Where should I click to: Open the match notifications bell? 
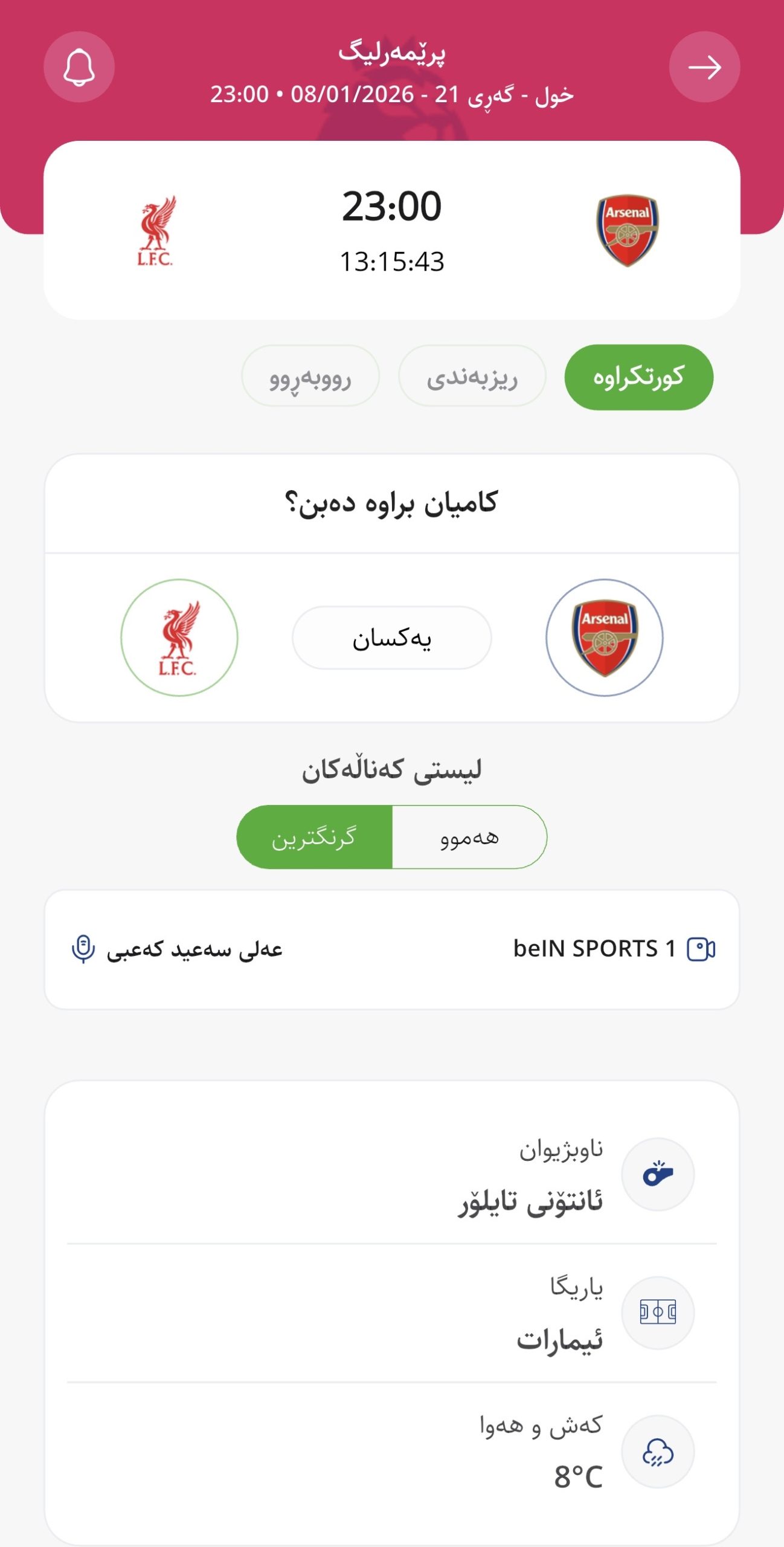pos(79,67)
